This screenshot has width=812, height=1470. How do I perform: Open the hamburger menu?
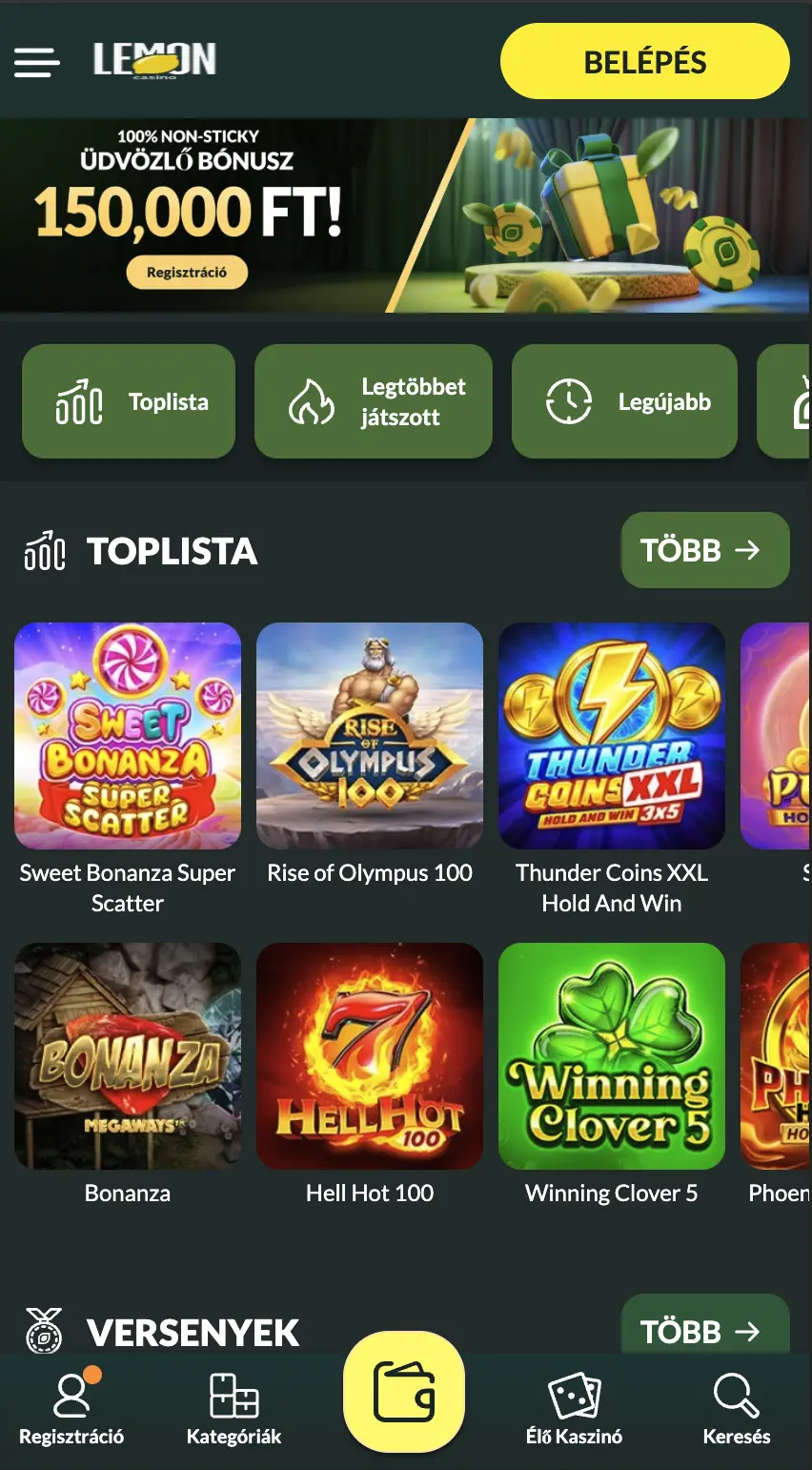pos(36,62)
